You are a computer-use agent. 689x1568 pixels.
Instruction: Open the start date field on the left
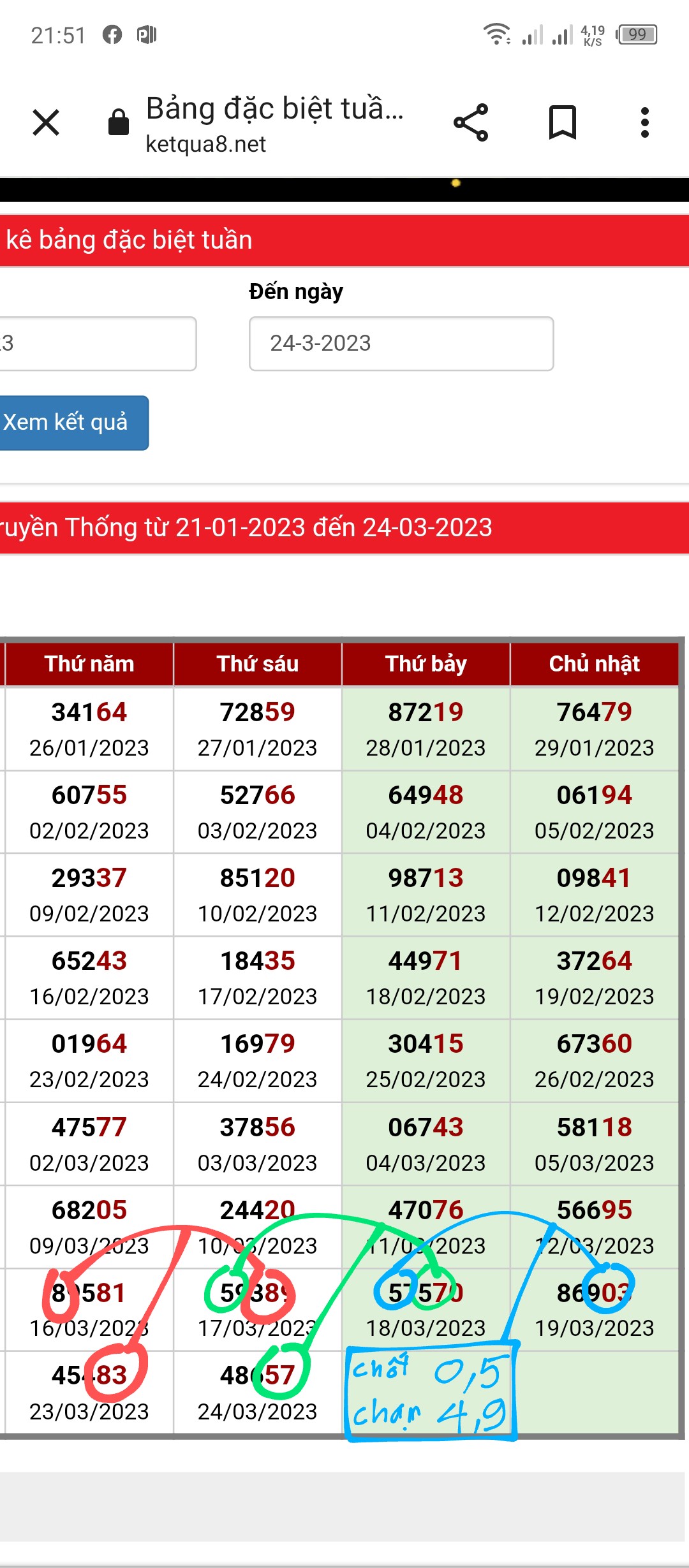96,344
